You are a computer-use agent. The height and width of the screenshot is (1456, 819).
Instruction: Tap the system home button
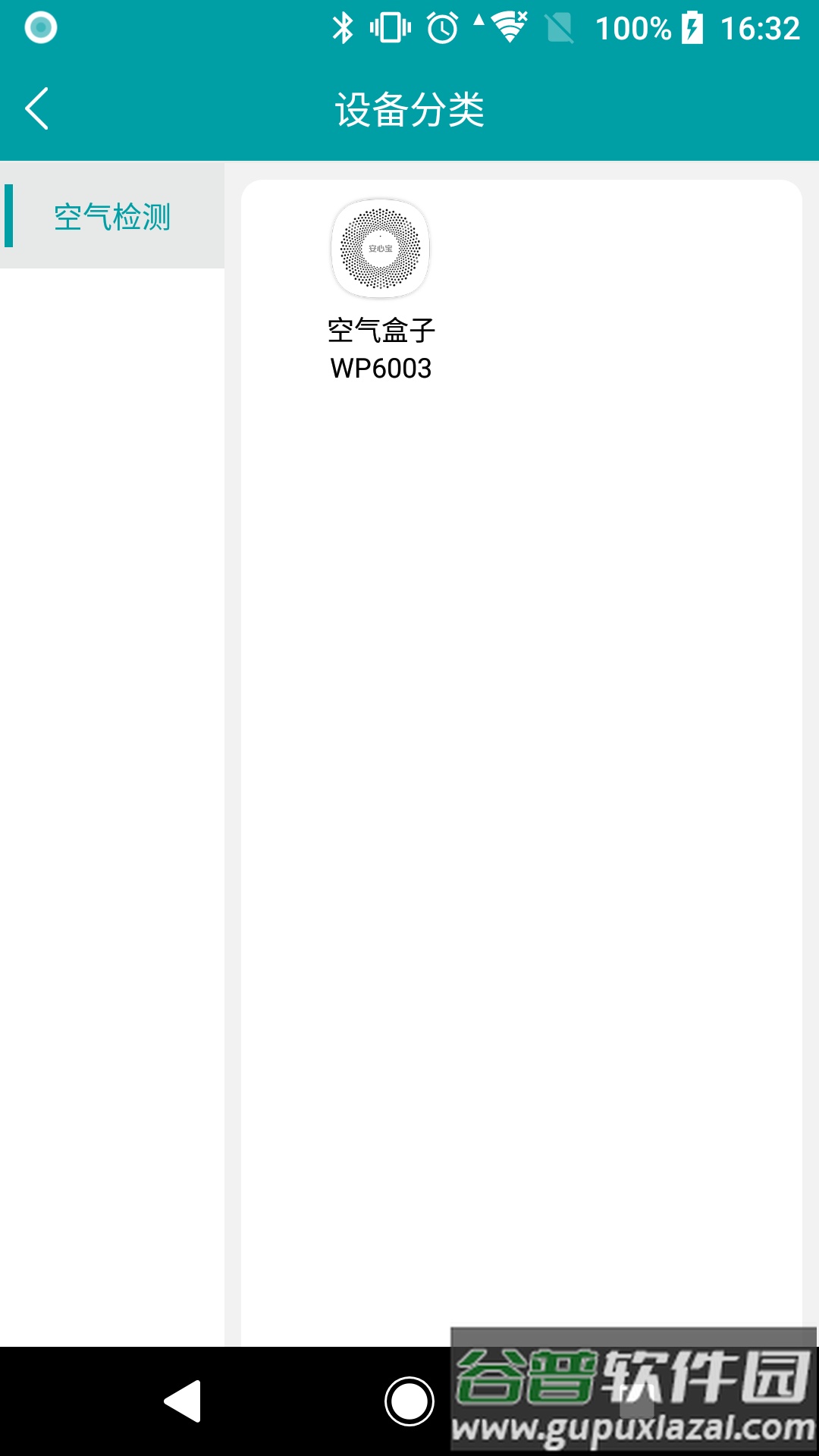click(x=409, y=1401)
